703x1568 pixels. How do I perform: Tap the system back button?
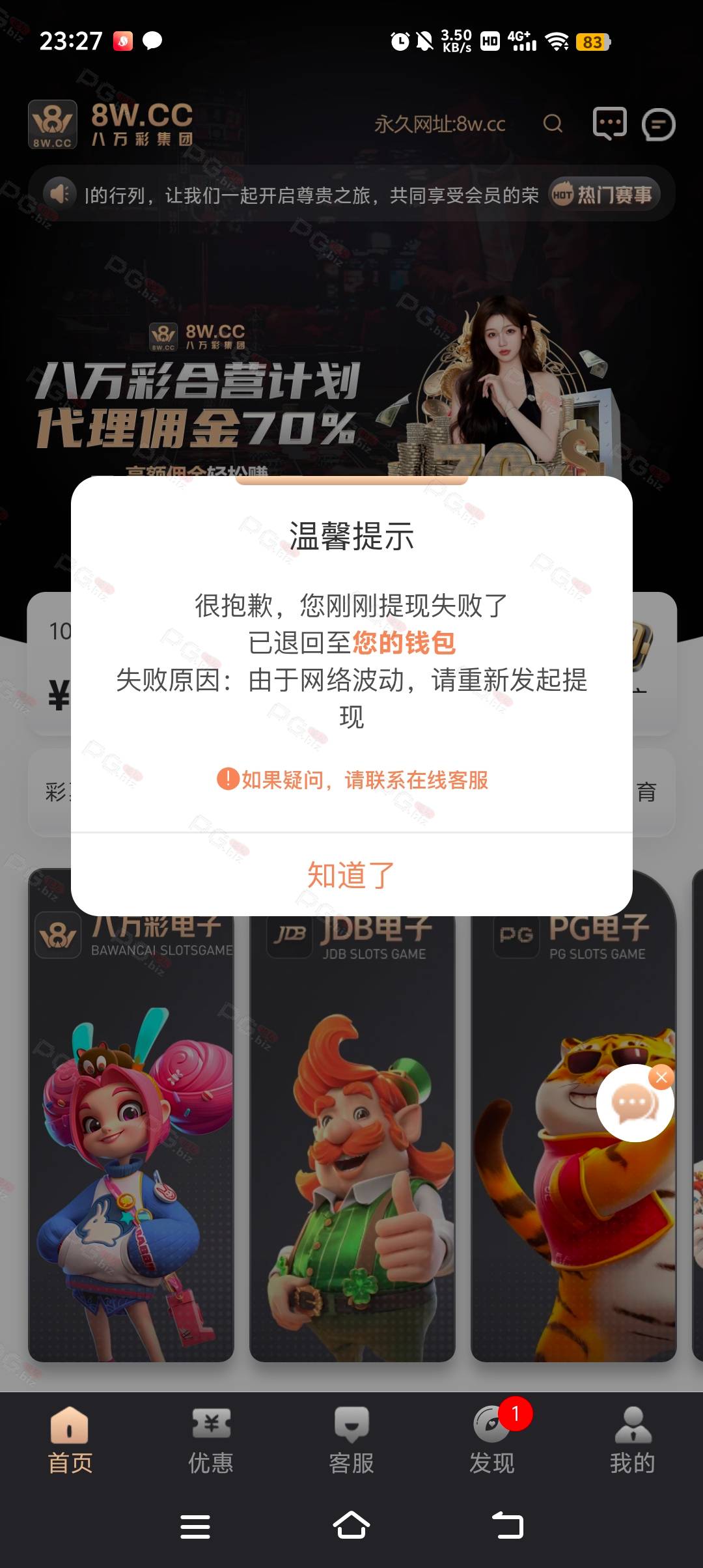[508, 1526]
